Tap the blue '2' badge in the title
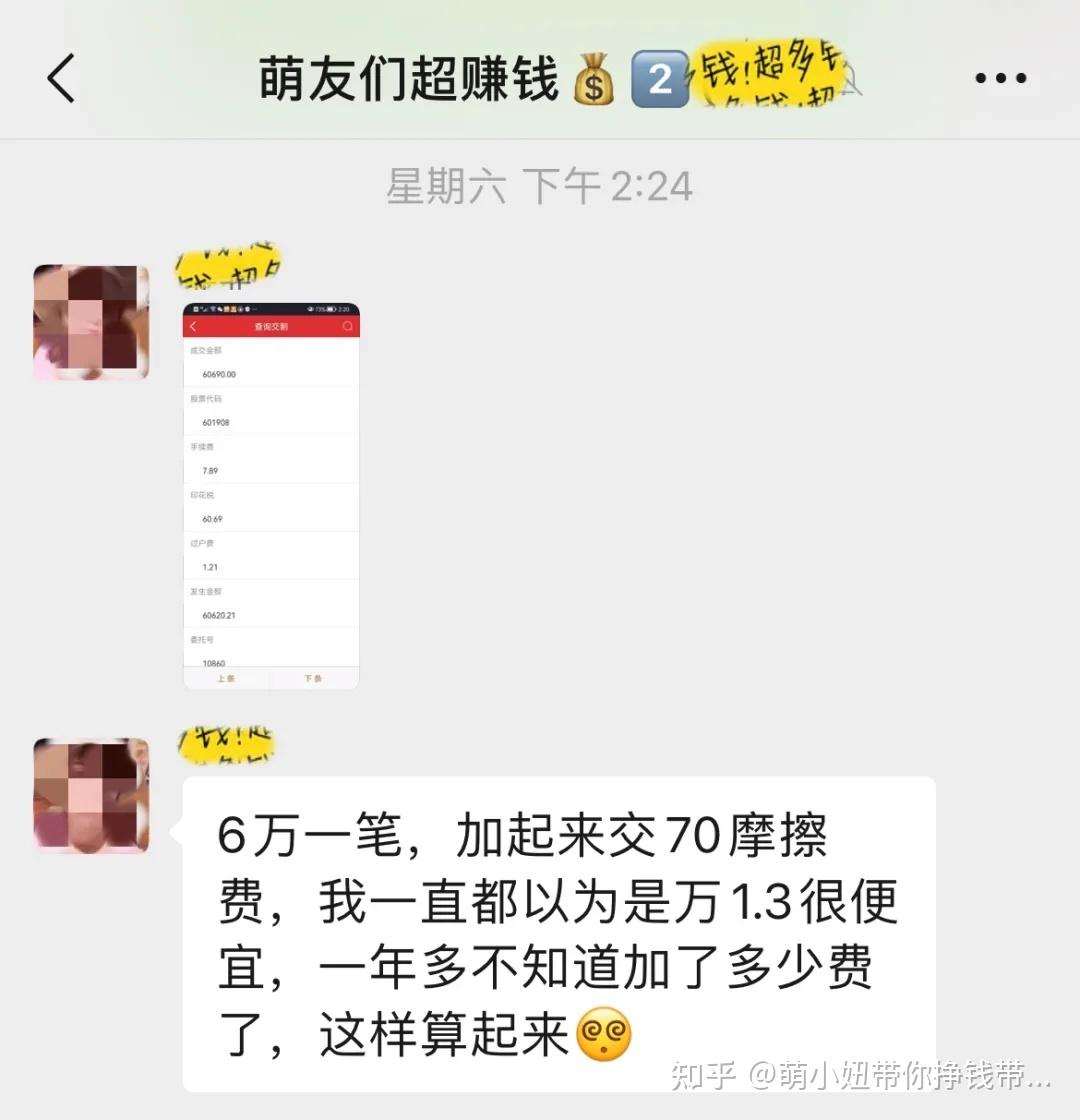This screenshot has height=1120, width=1080. pos(659,80)
